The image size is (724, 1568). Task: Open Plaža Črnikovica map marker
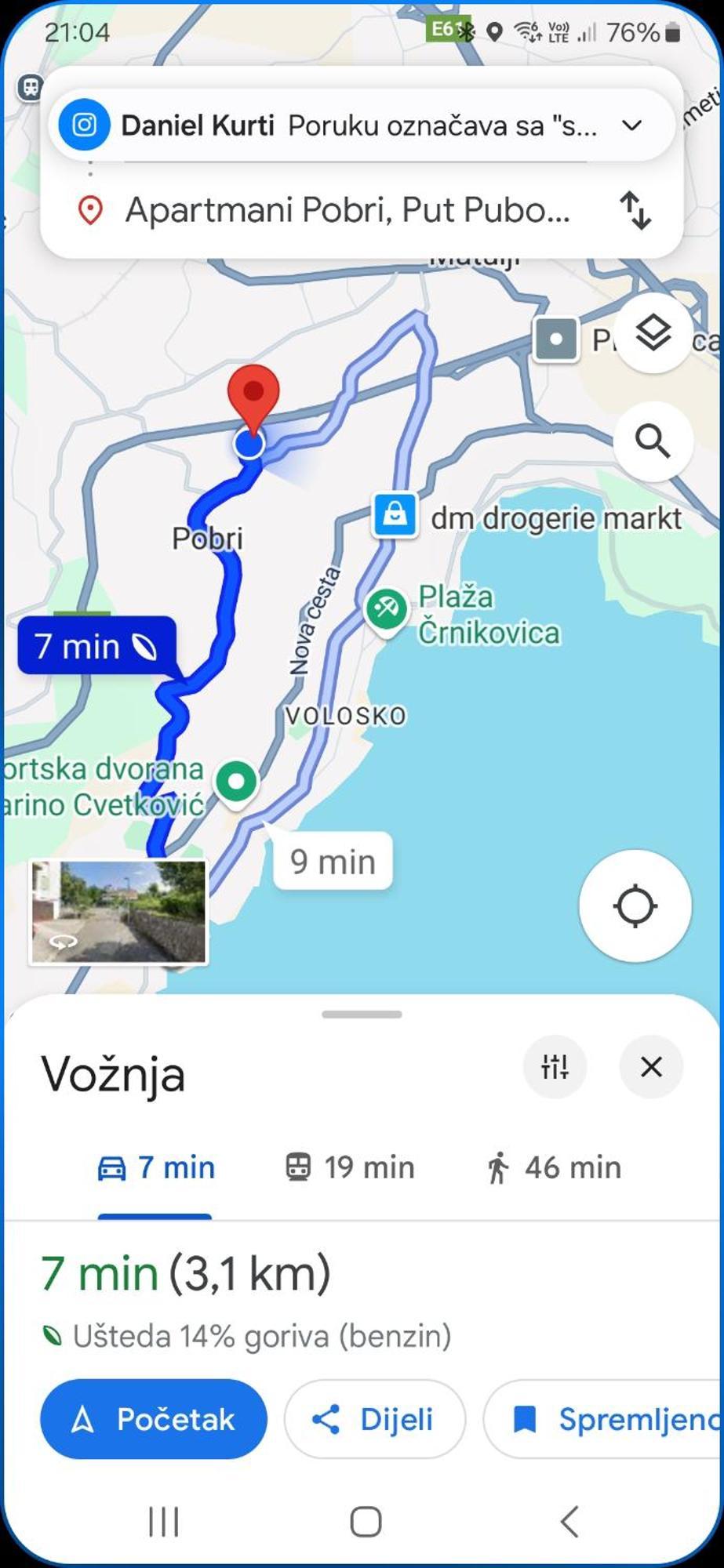(x=386, y=608)
